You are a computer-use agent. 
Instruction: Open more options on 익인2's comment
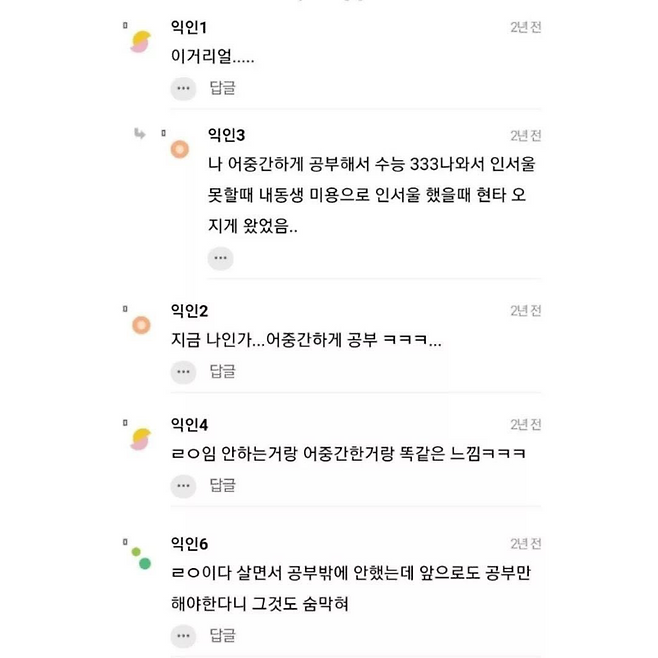coord(182,372)
